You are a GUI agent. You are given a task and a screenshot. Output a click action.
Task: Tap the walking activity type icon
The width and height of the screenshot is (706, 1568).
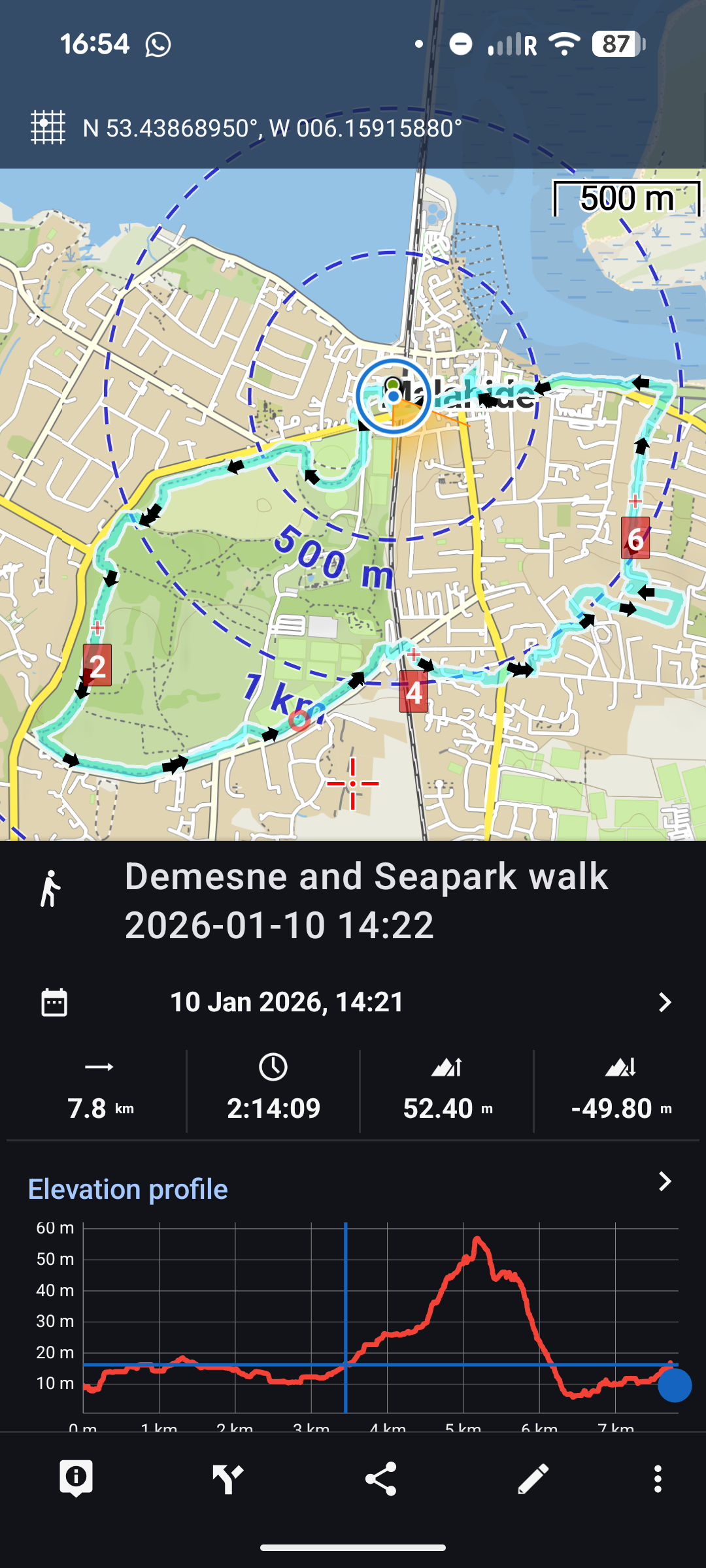51,889
